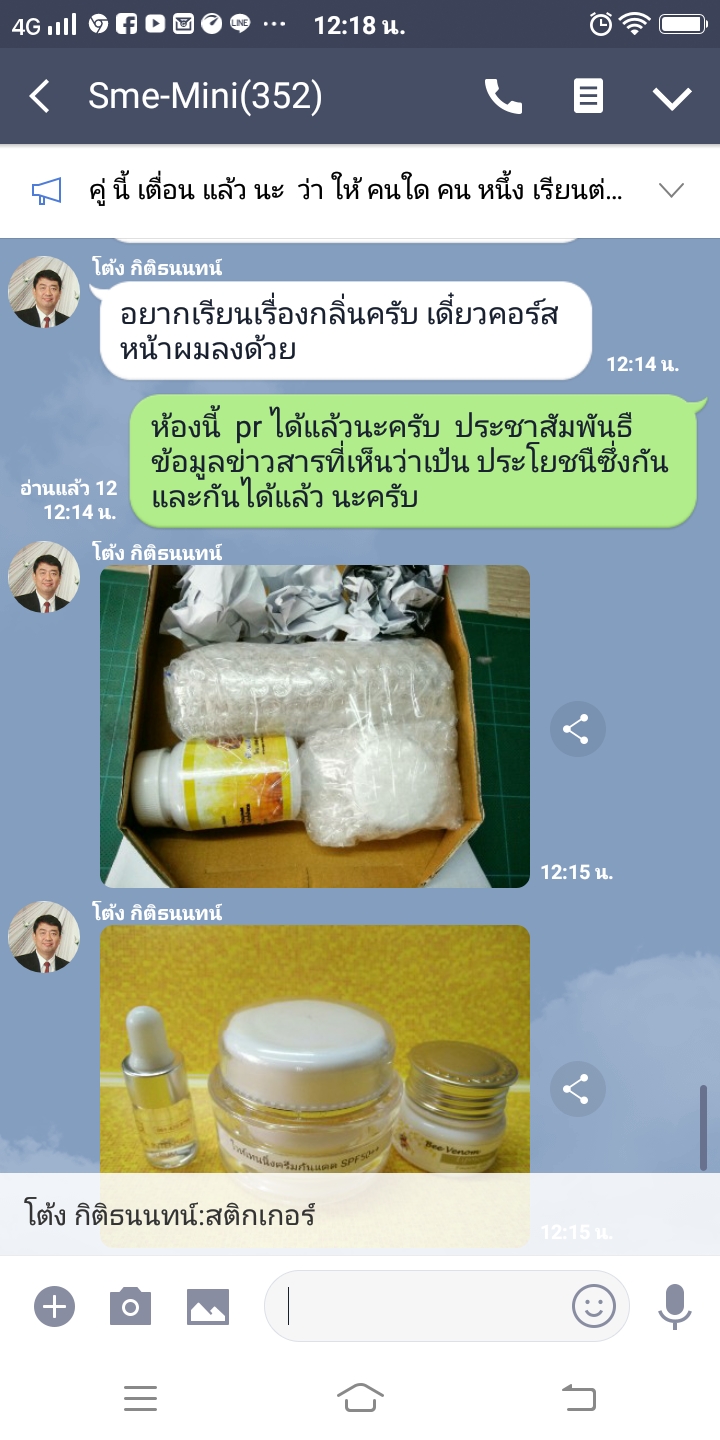The height and width of the screenshot is (1440, 720).
Task: Open the emoji and sticker picker
Action: pos(593,1306)
